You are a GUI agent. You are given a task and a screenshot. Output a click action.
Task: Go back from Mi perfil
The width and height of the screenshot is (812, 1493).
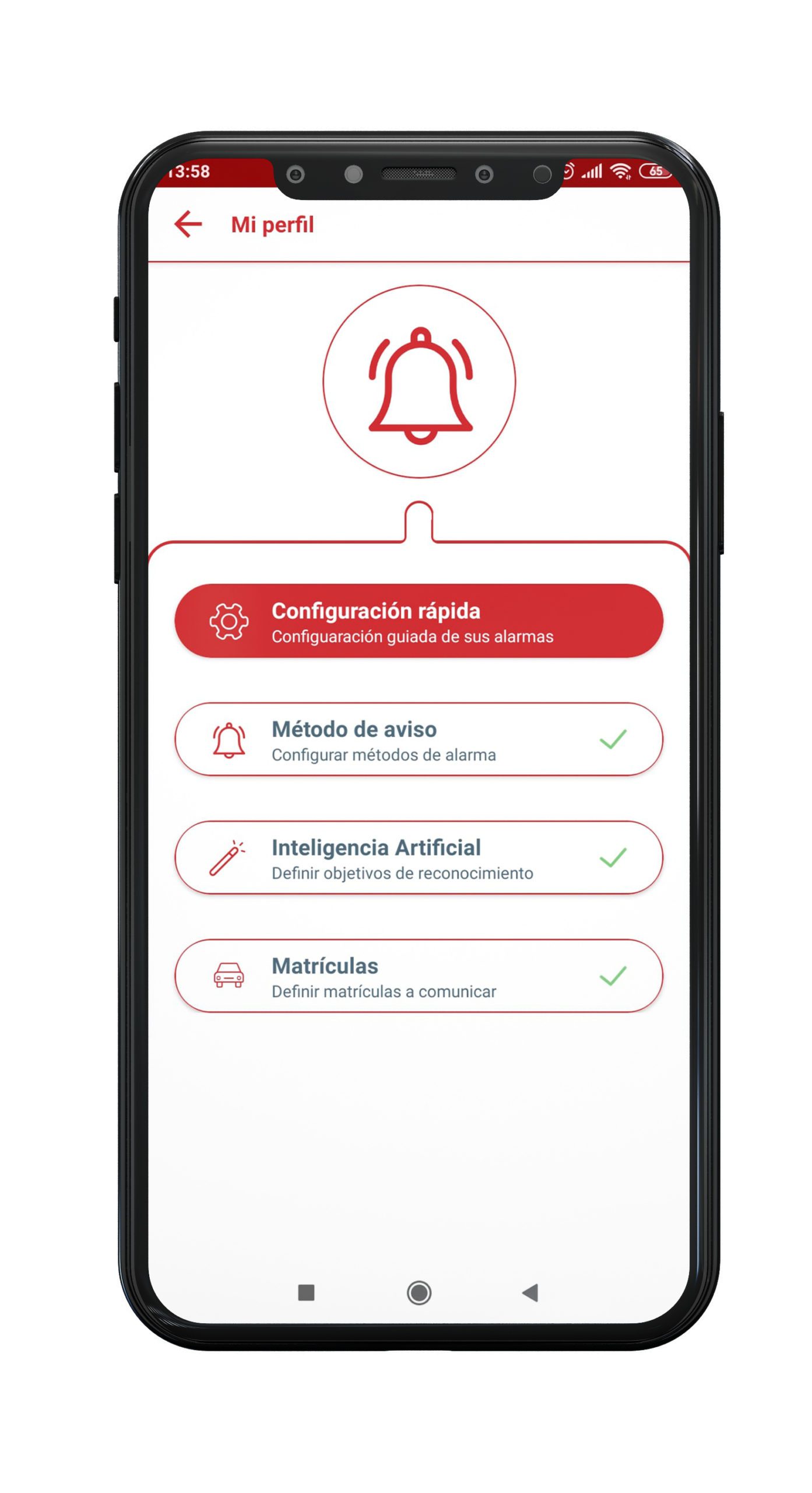pyautogui.click(x=188, y=225)
